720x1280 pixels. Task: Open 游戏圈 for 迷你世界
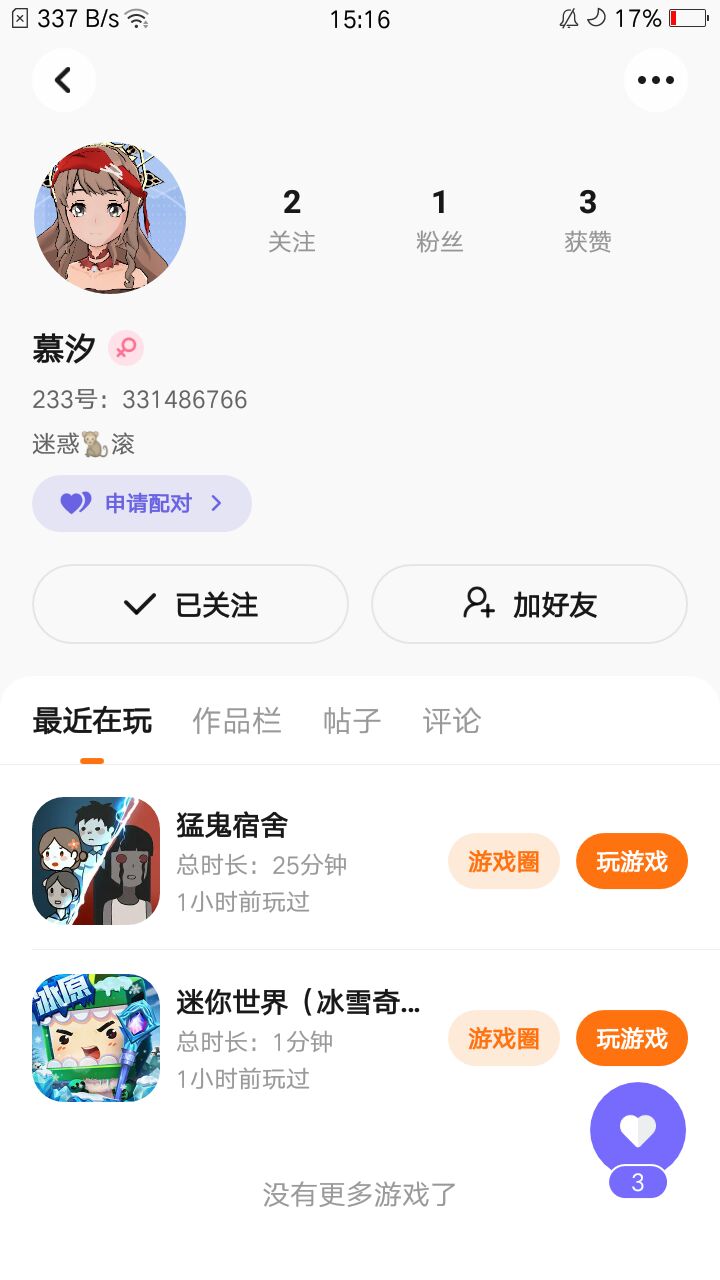coord(503,1038)
